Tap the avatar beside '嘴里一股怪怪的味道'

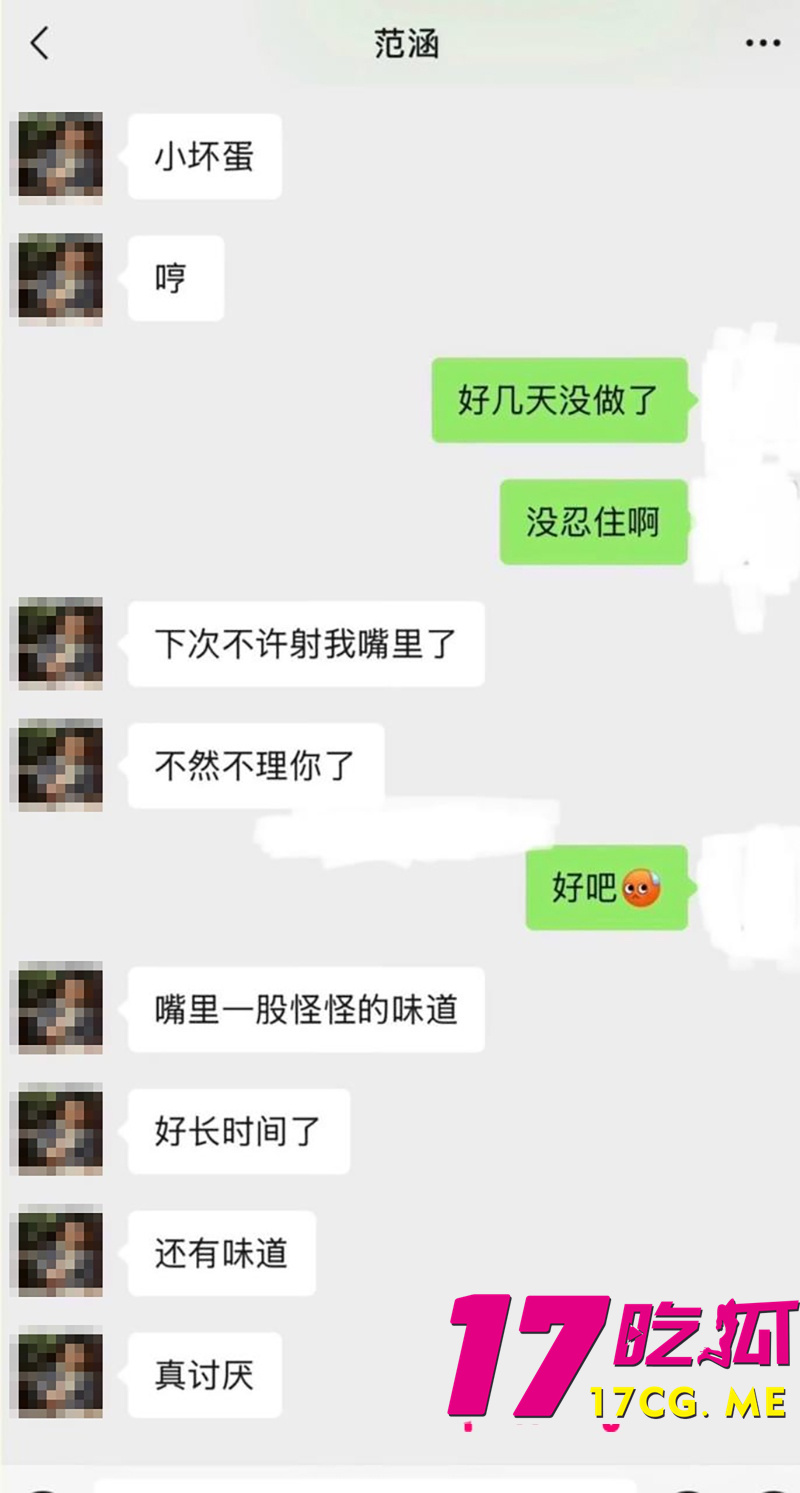coord(57,1009)
